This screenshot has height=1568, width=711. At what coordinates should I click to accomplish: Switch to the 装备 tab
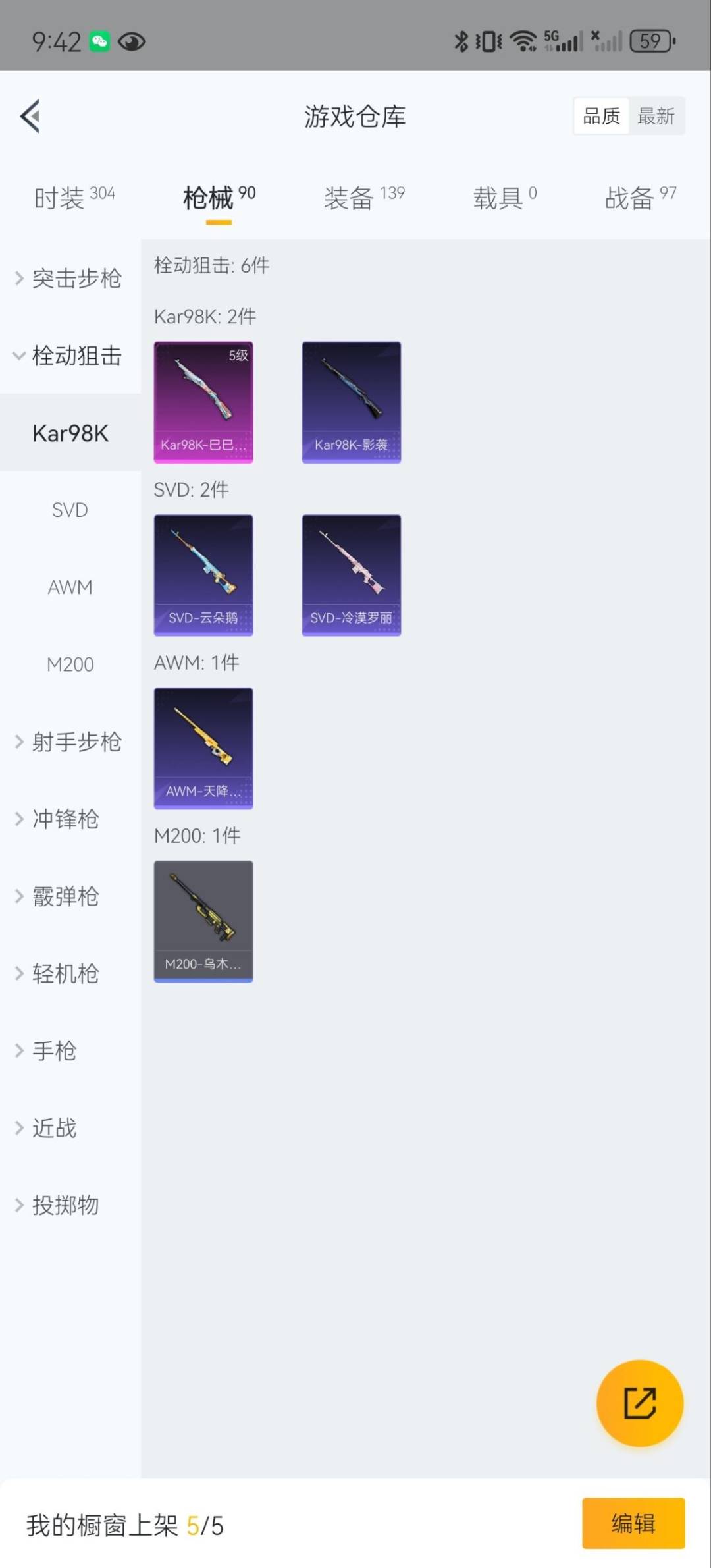(363, 198)
